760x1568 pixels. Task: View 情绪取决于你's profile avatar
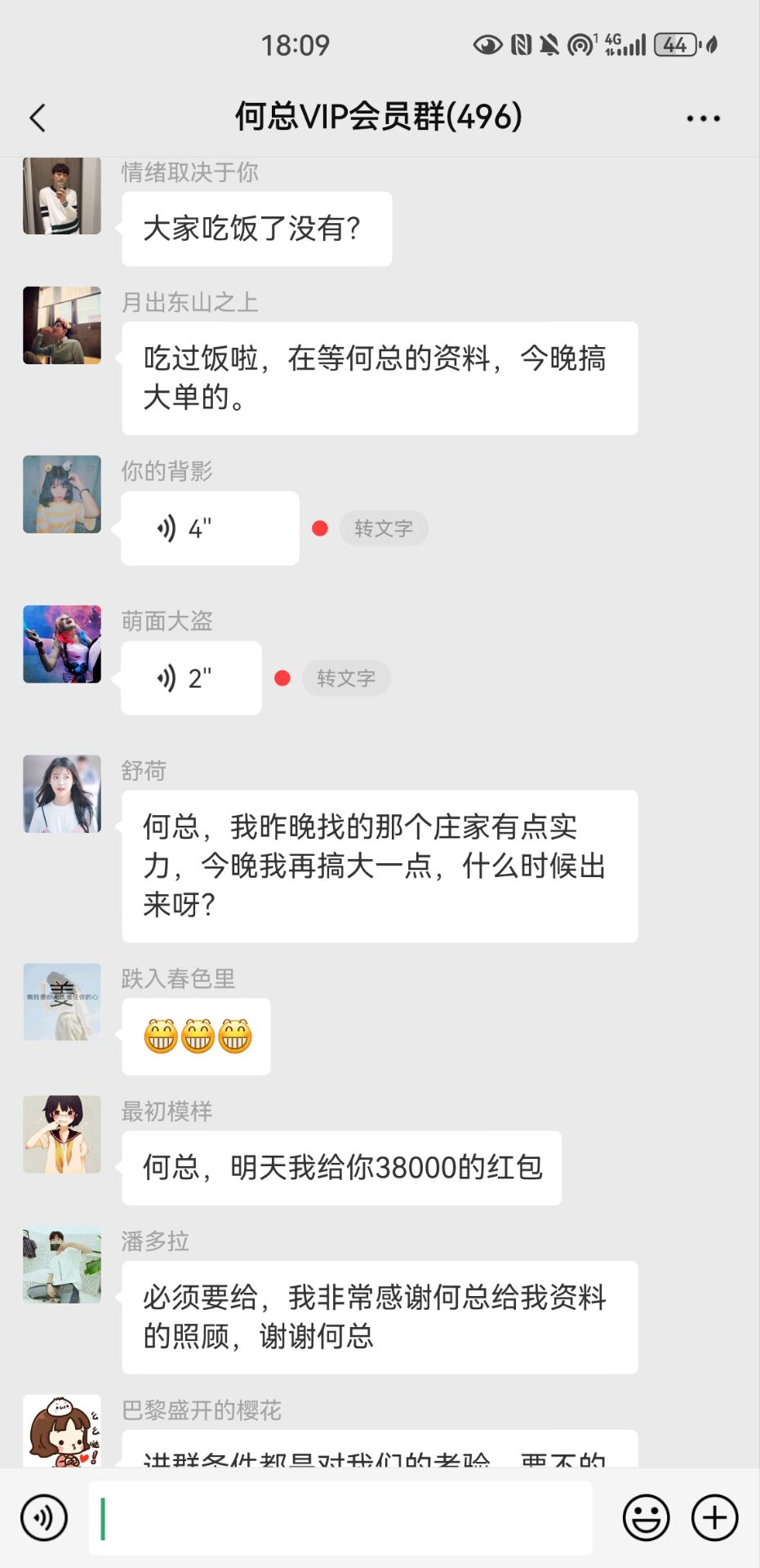pyautogui.click(x=62, y=196)
